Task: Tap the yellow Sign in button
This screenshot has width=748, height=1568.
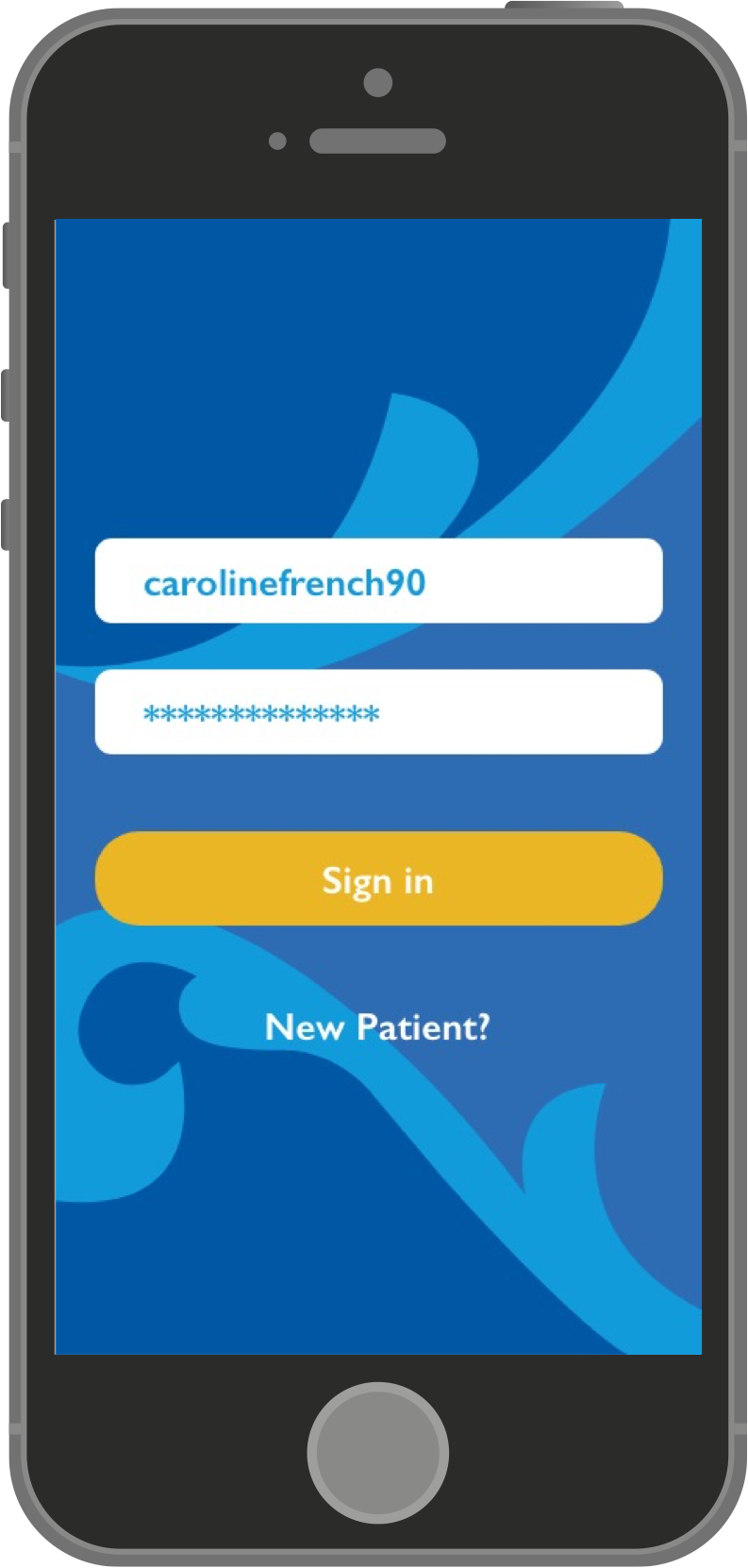Action: tap(378, 878)
